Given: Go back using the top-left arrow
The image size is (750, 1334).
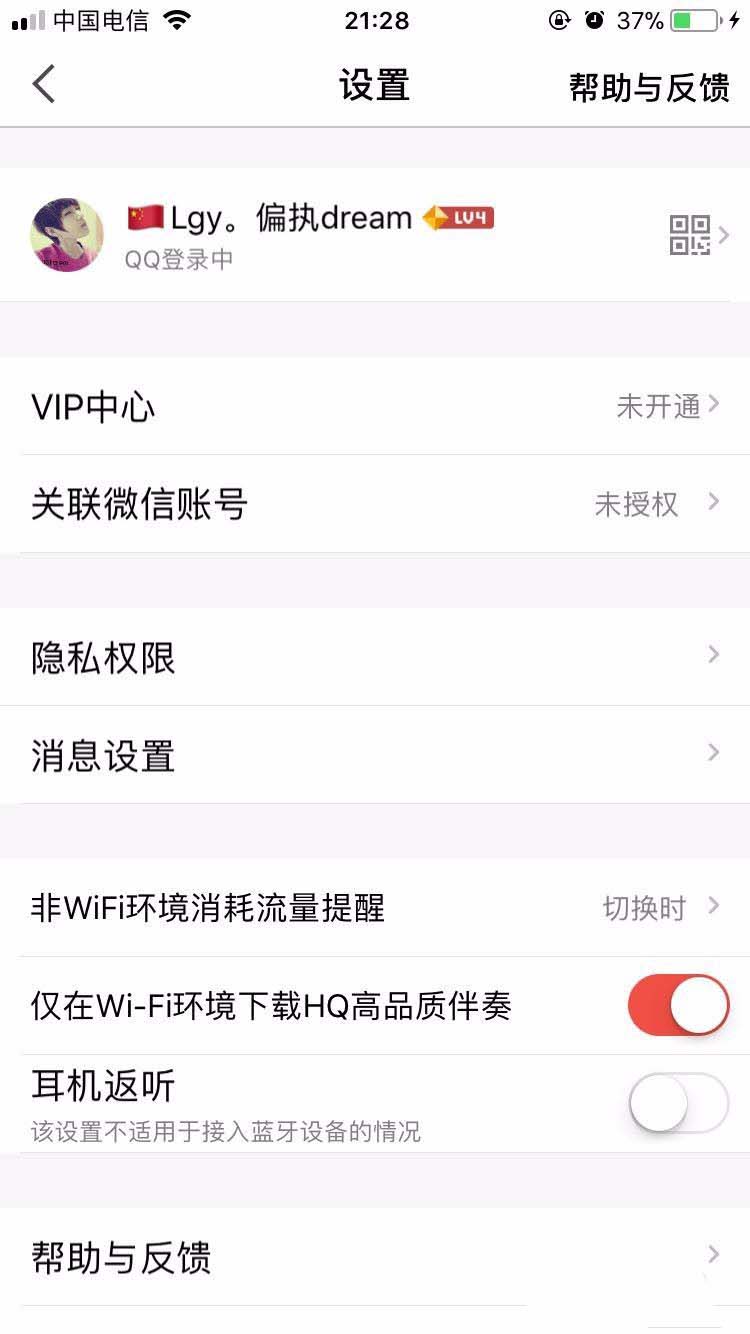Looking at the screenshot, I should pos(44,85).
